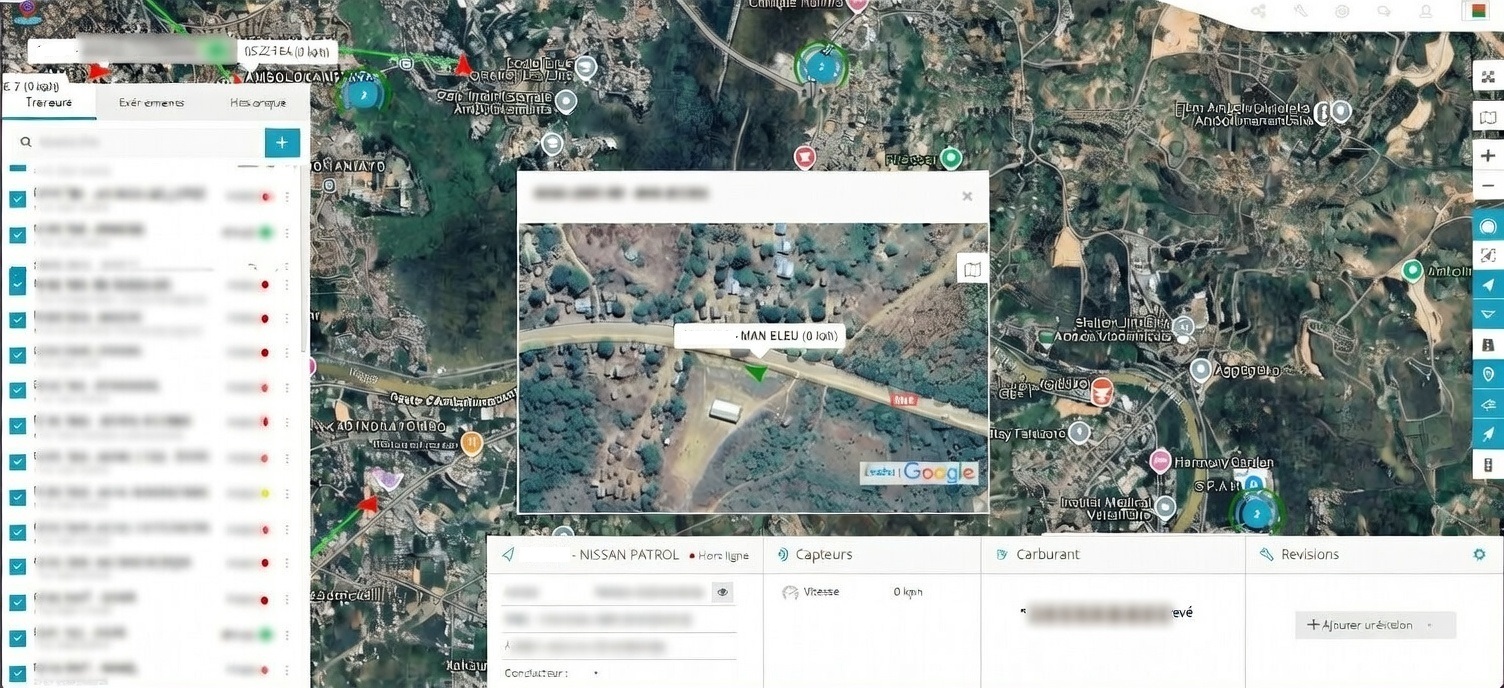Screen dimensions: 1504x688
Task: Toggle fullscreen map view
Action: pyautogui.click(x=1488, y=79)
